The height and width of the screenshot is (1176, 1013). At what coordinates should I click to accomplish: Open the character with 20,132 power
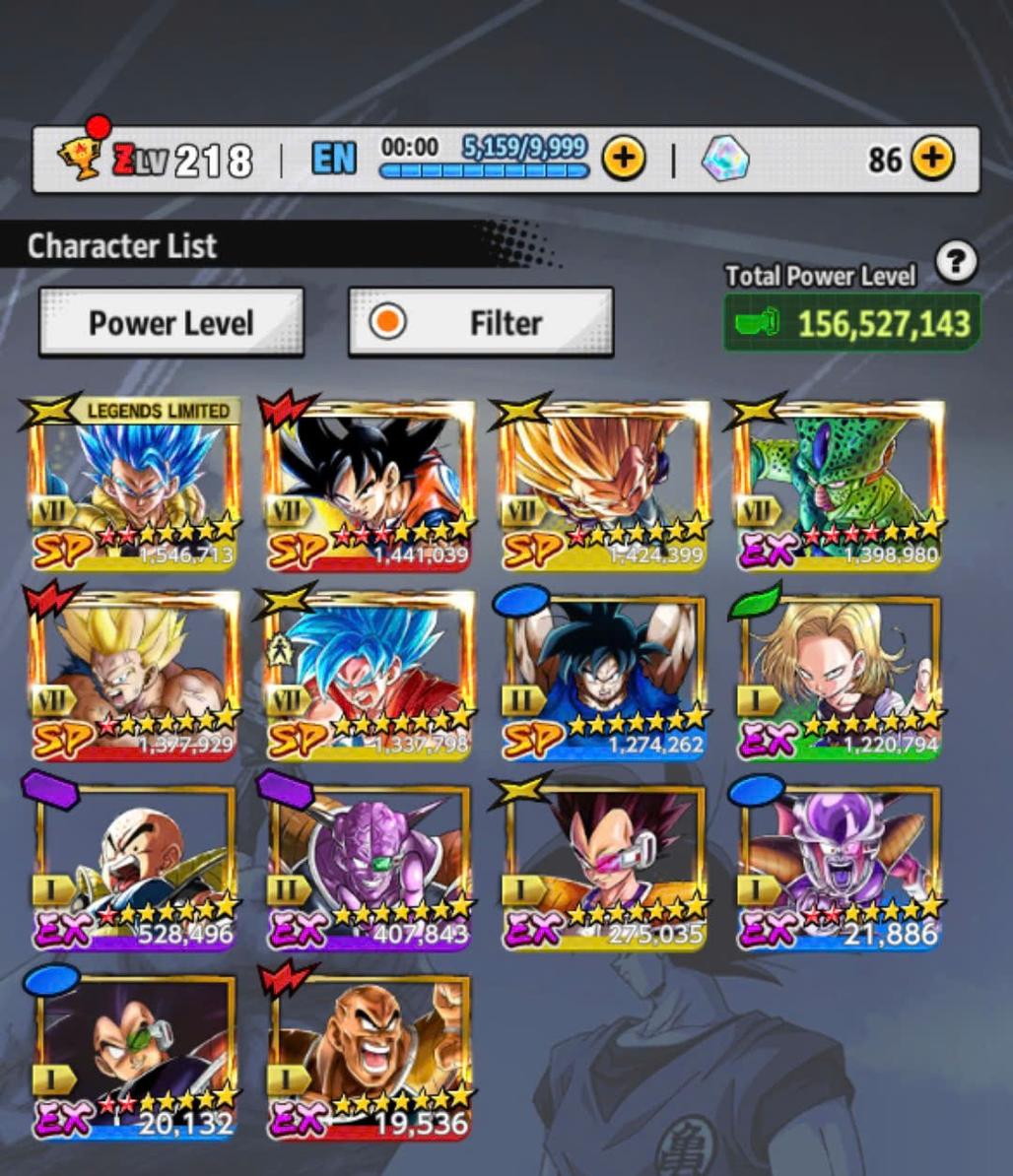tap(134, 1054)
